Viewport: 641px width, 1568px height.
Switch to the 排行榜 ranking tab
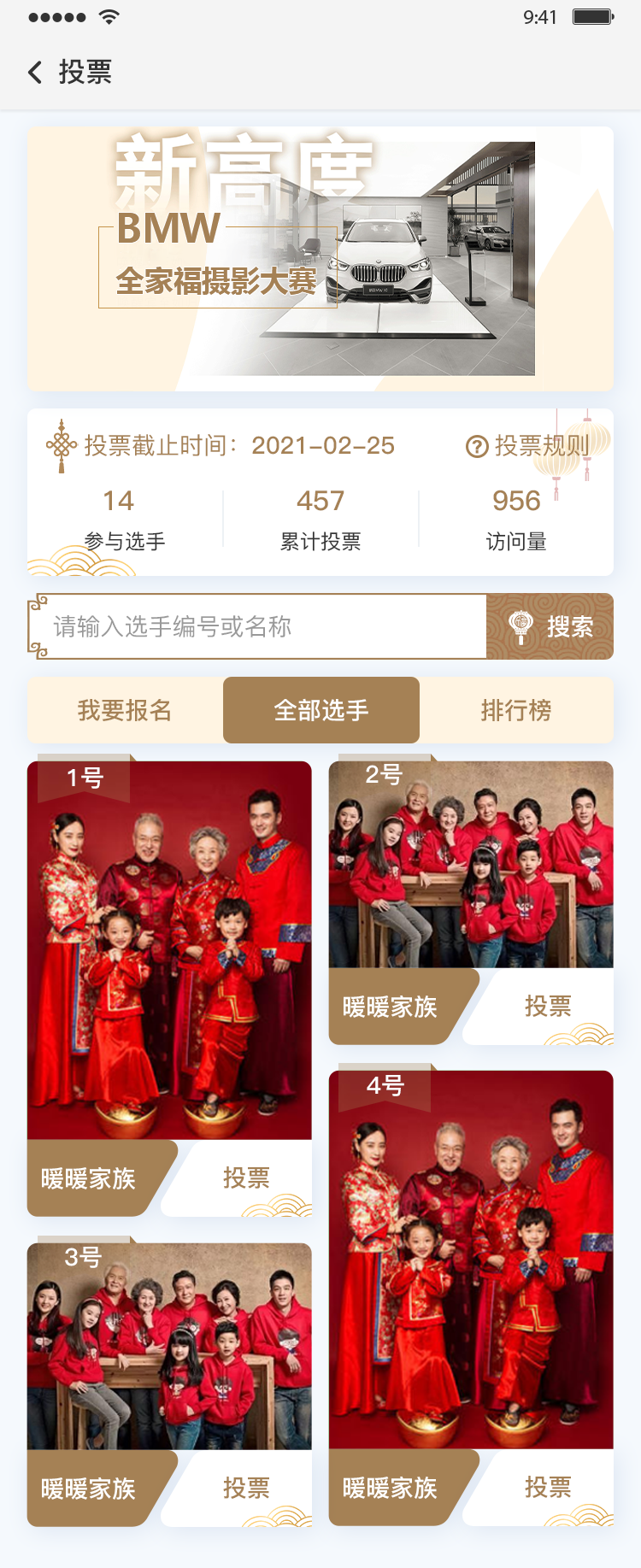tap(516, 710)
